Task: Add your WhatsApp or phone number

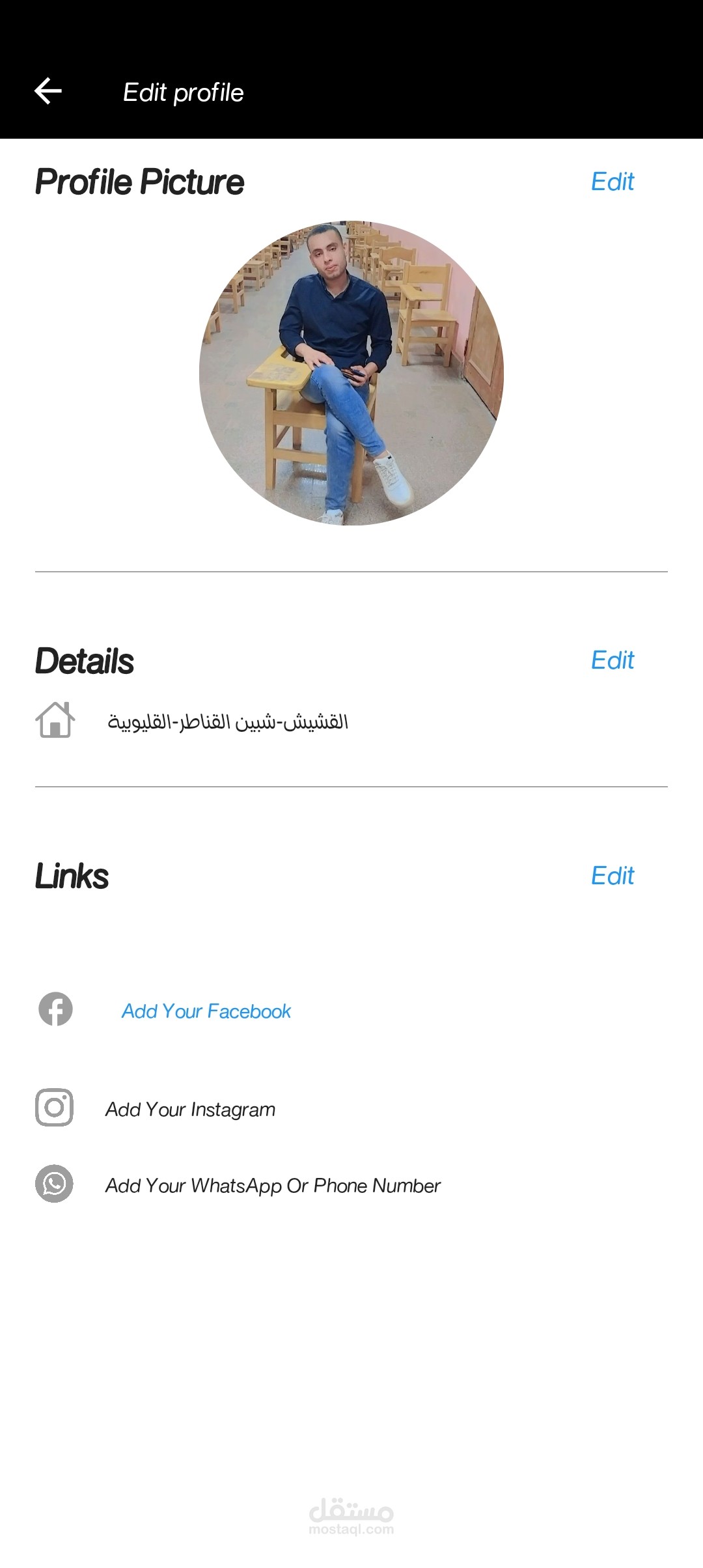Action: click(x=273, y=1185)
